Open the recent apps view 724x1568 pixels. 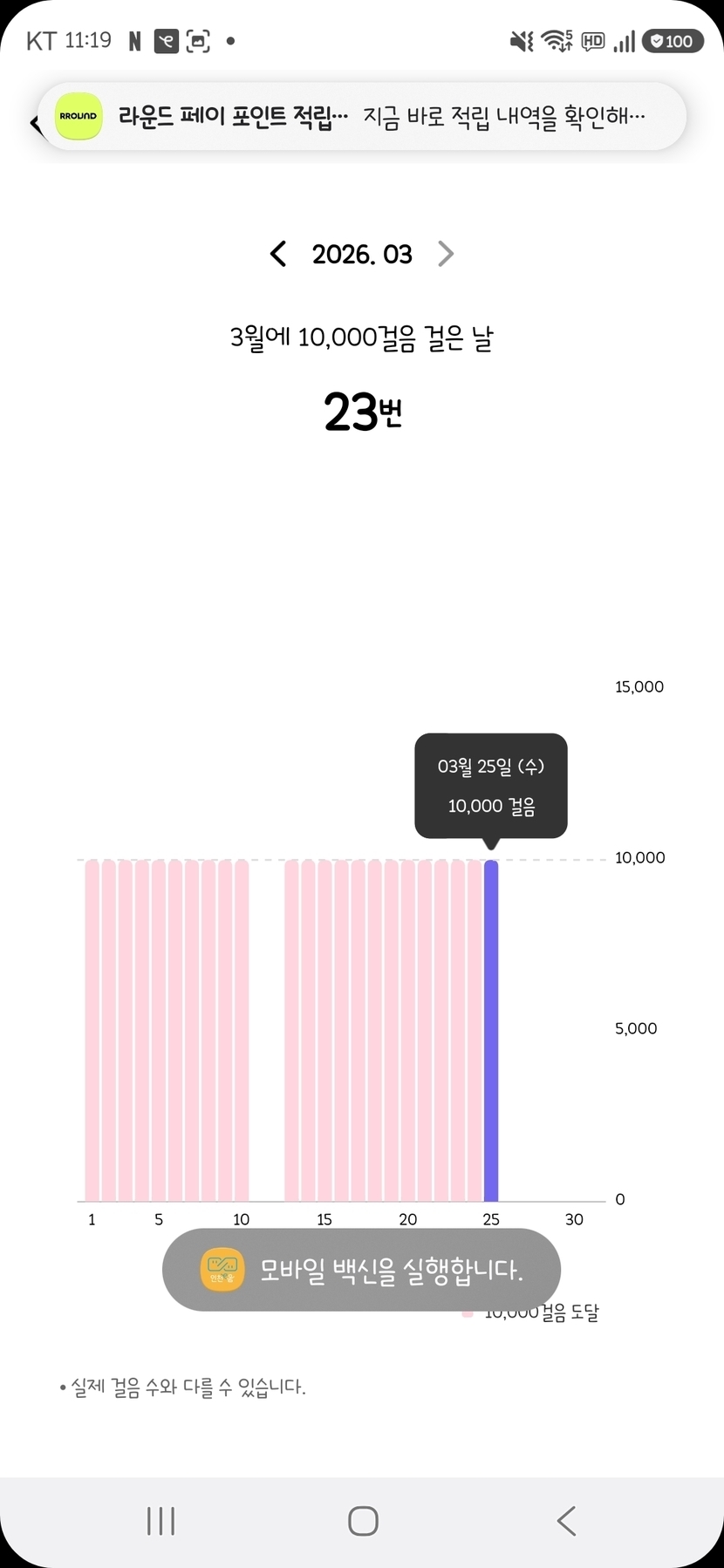point(161,1521)
